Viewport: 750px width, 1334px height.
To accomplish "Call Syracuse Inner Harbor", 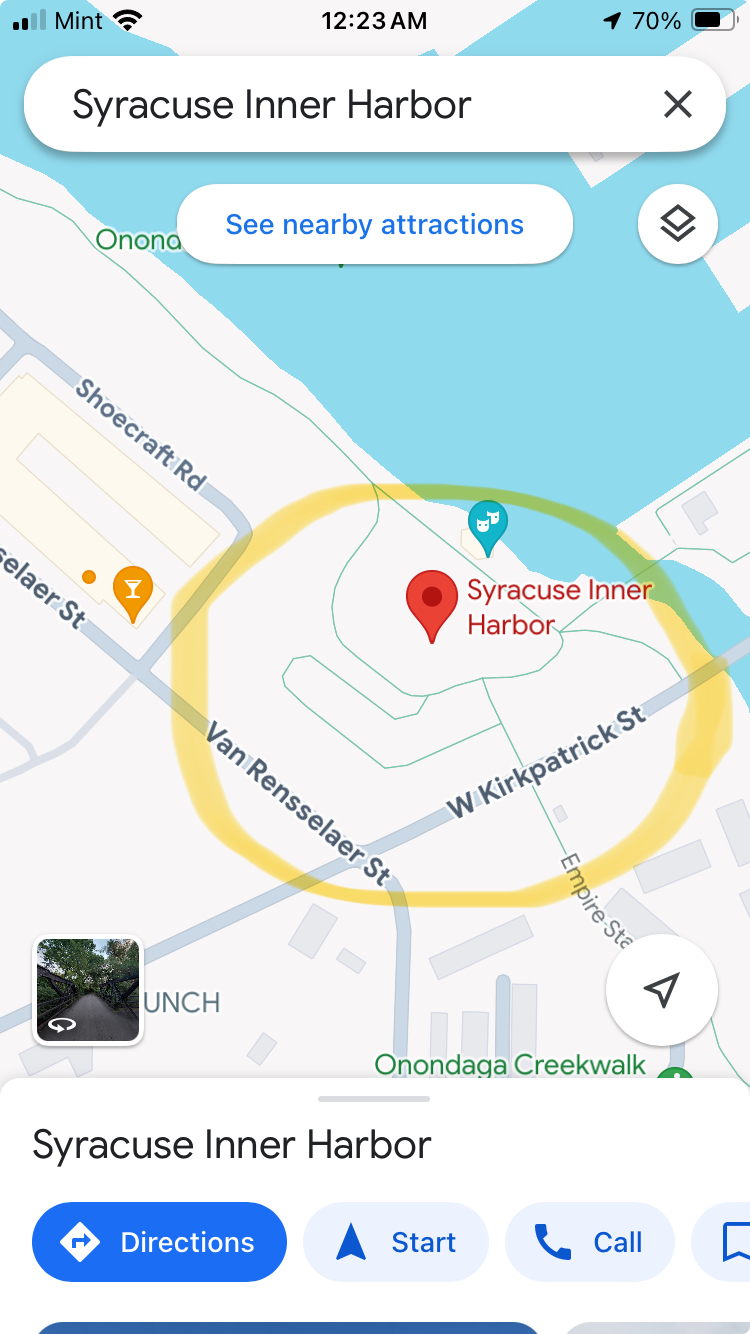I will coord(590,1242).
